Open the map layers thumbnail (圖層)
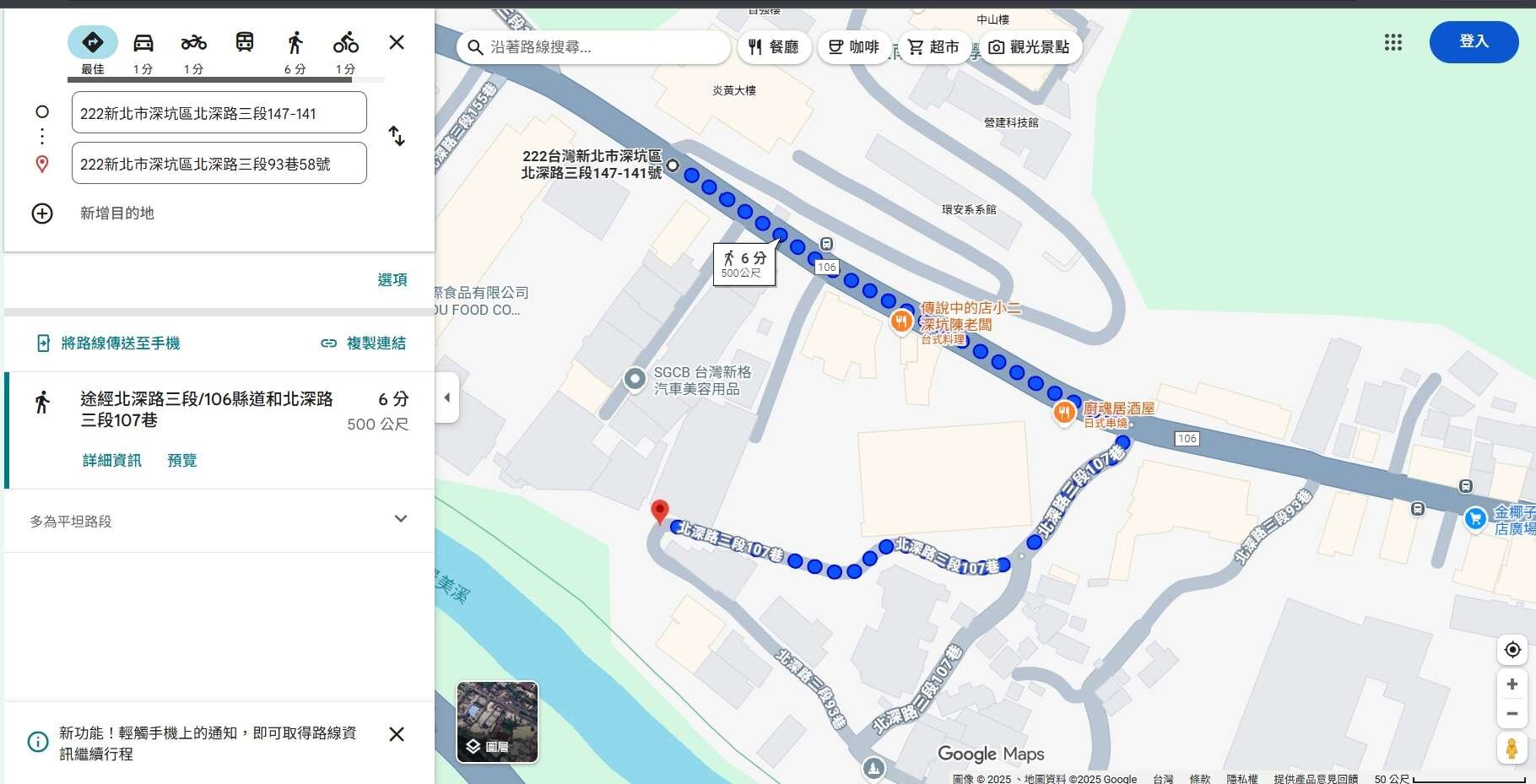Viewport: 1536px width, 784px height. click(497, 722)
